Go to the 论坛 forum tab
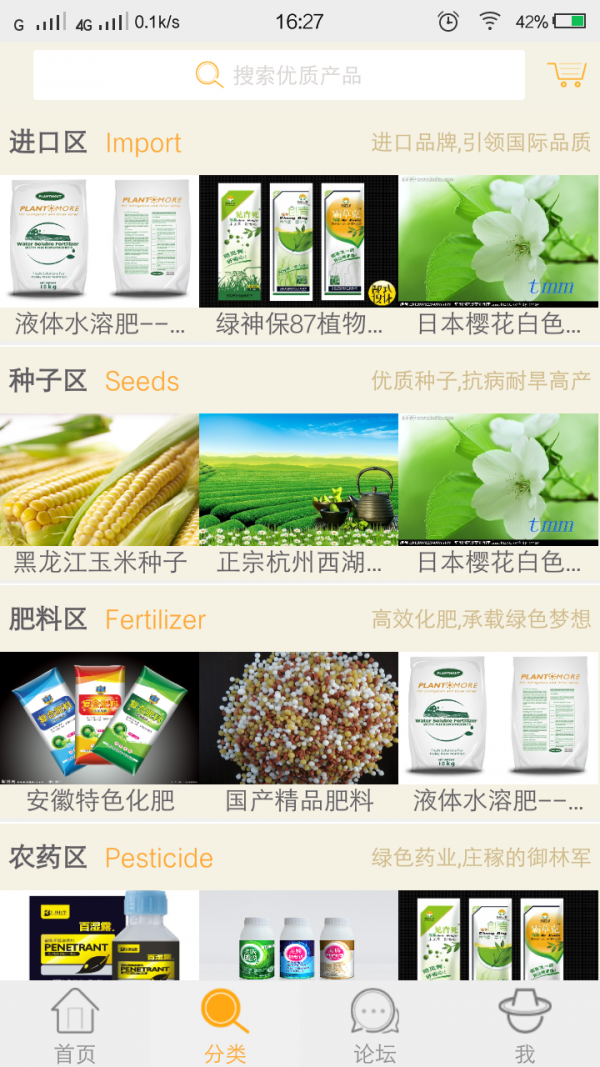 coord(375,1025)
